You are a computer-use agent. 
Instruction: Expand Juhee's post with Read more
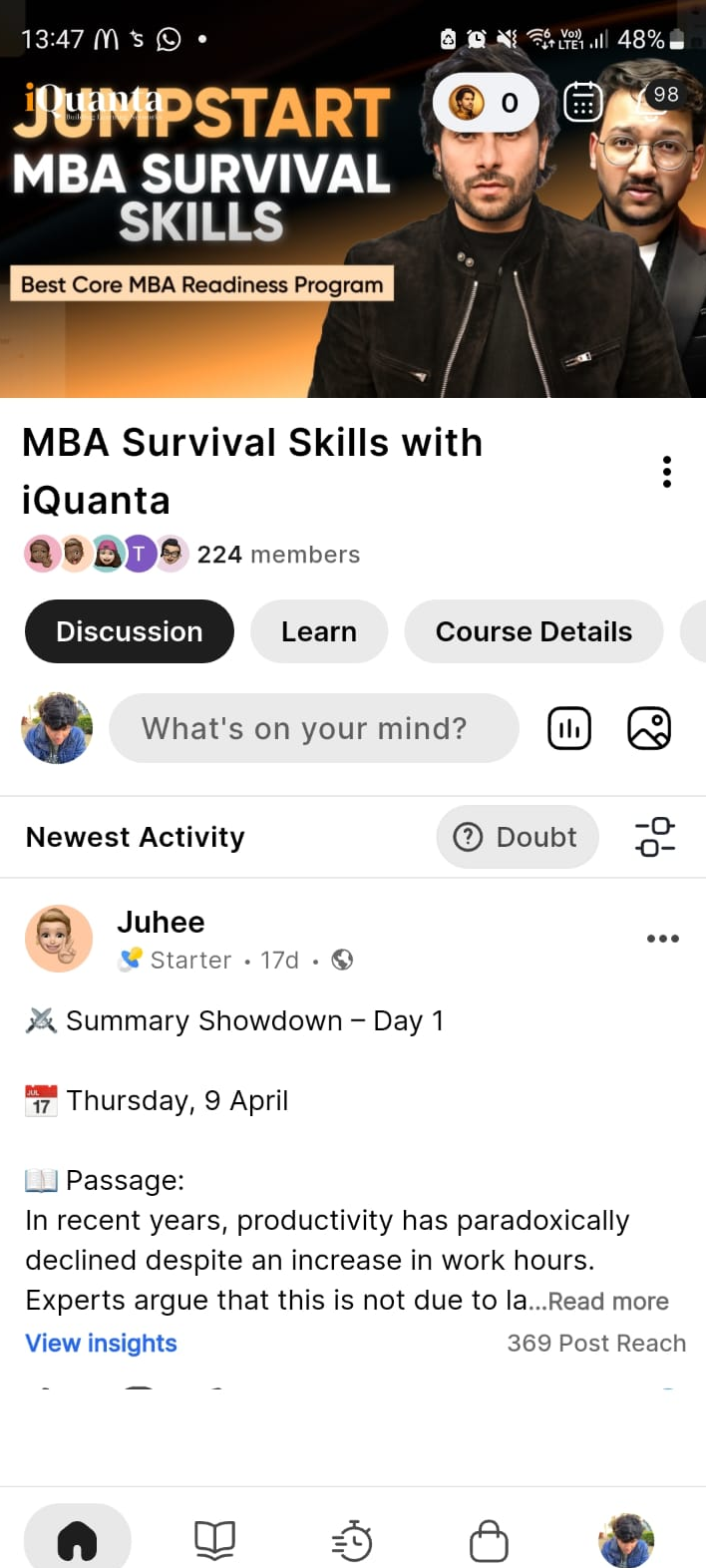608,1302
